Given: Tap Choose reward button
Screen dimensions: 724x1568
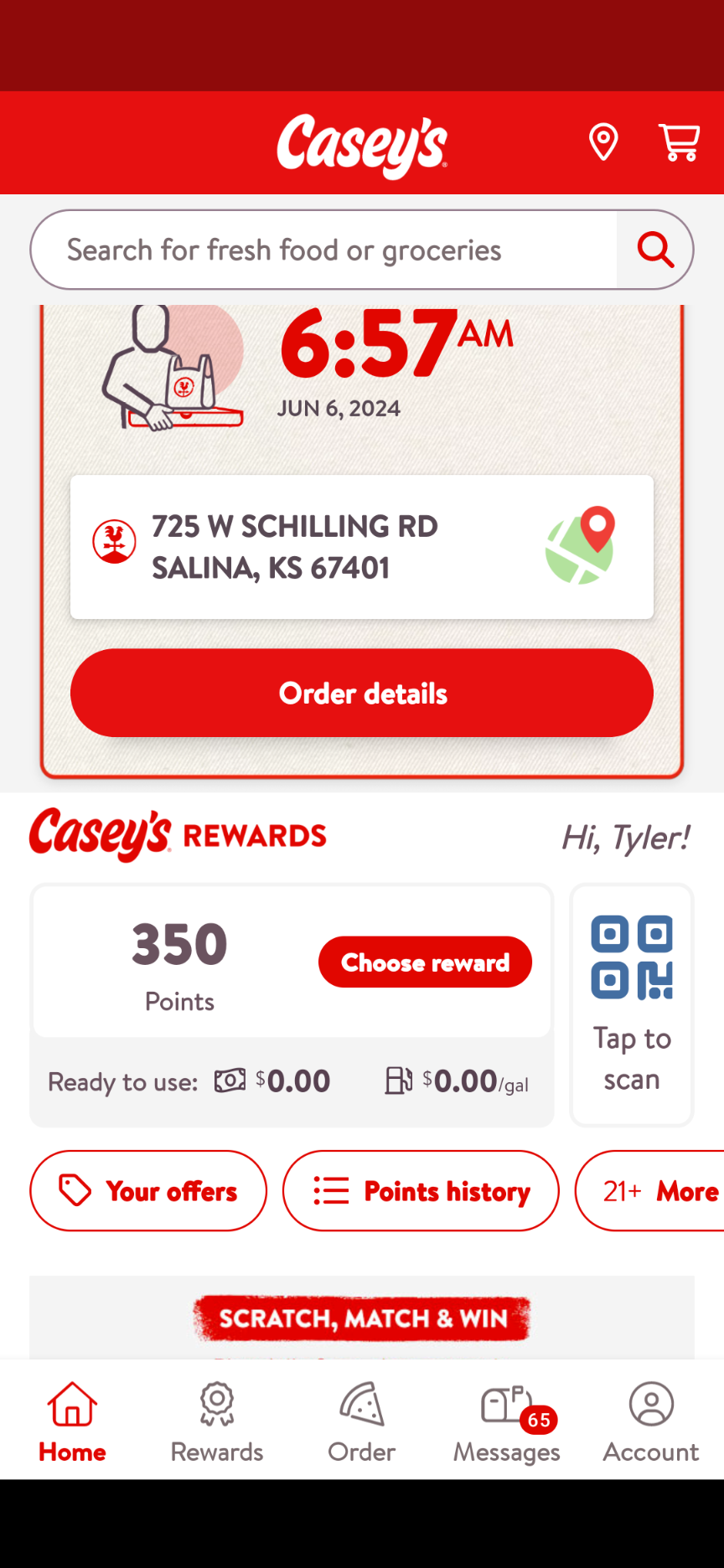Looking at the screenshot, I should click(x=425, y=962).
